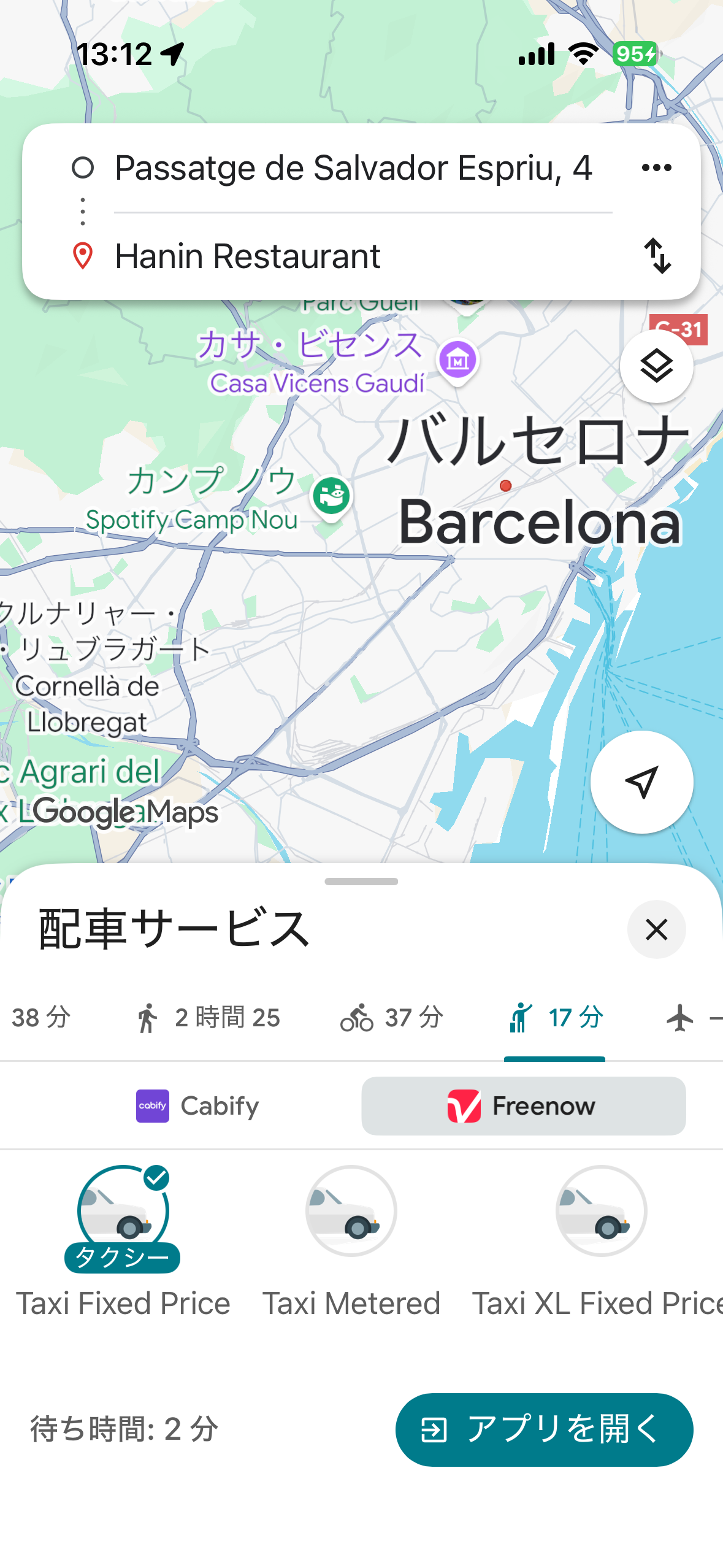Open the three-dot route options menu
Screen dimensions: 723x1568
(x=656, y=167)
